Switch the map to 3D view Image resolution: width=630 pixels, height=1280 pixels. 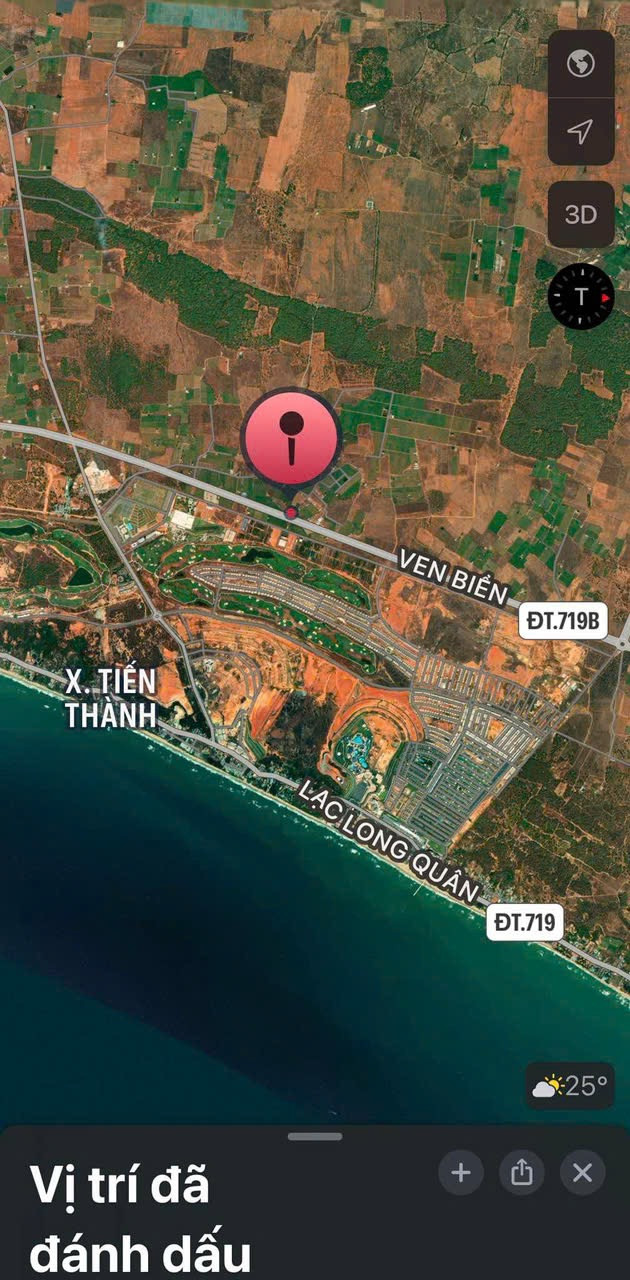[x=581, y=214]
